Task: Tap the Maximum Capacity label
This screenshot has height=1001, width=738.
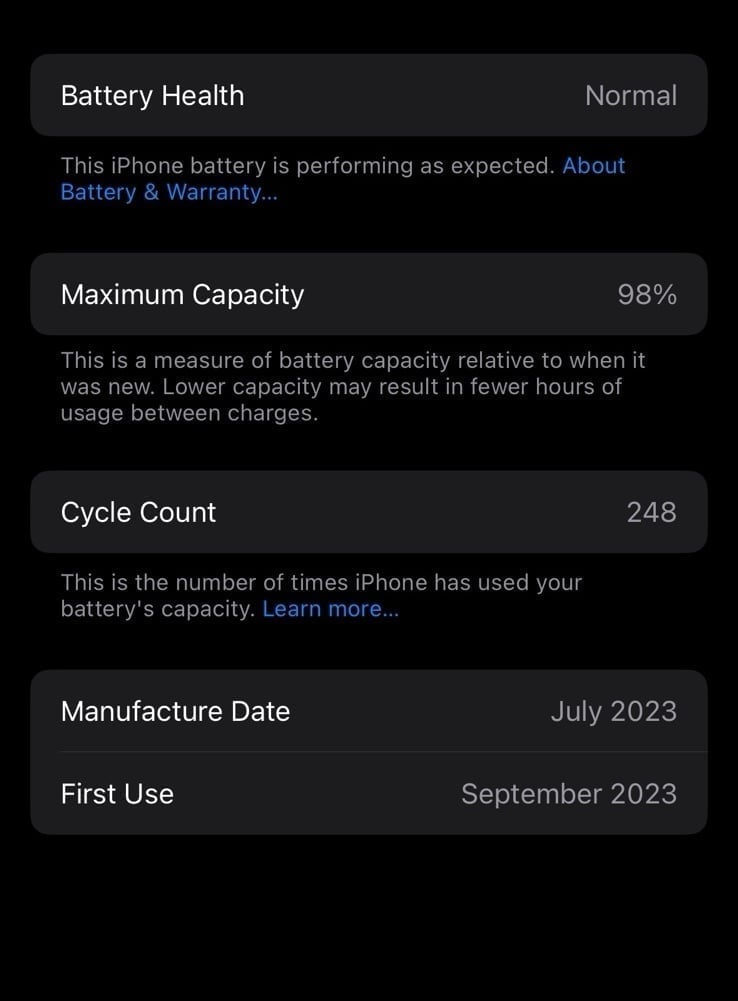Action: pyautogui.click(x=182, y=294)
